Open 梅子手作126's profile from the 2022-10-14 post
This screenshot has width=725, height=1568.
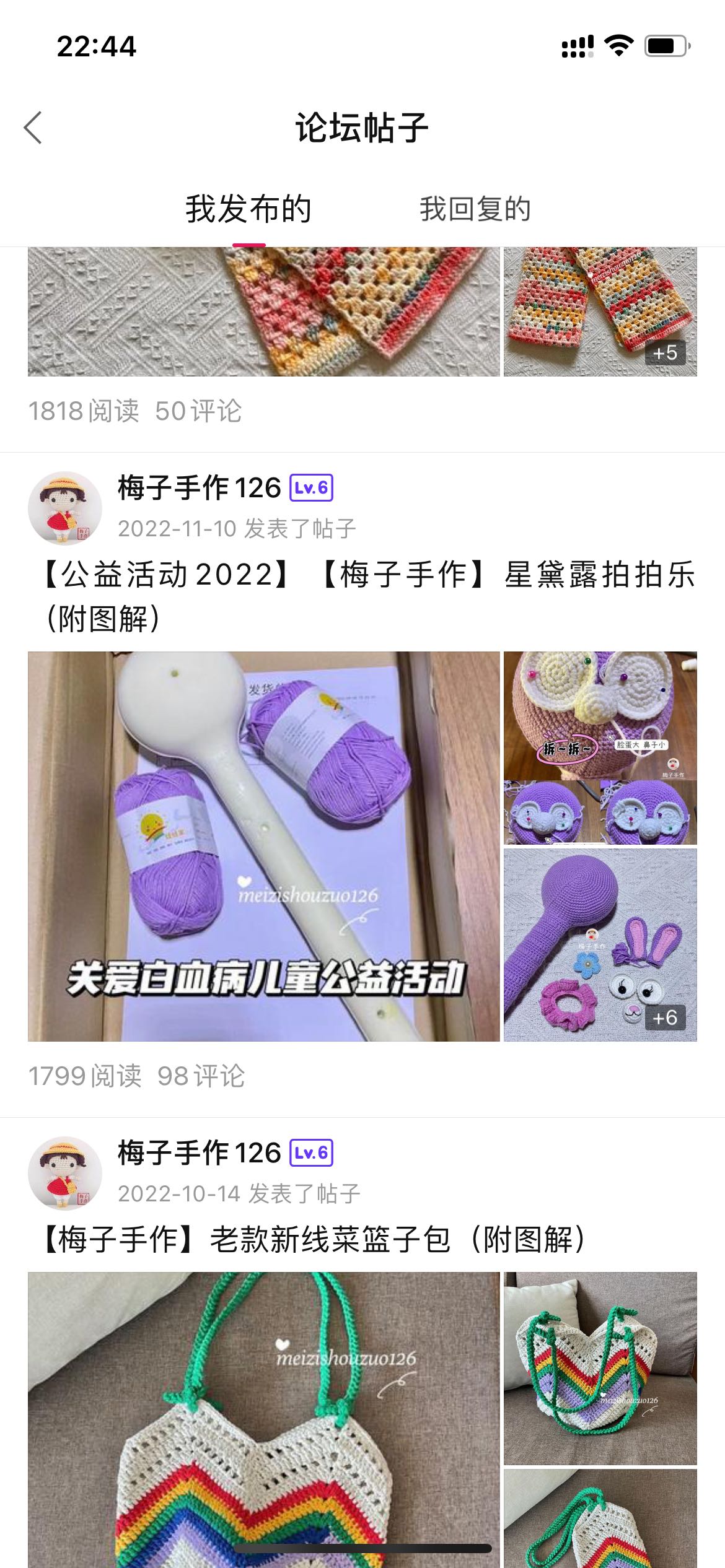[x=199, y=1153]
